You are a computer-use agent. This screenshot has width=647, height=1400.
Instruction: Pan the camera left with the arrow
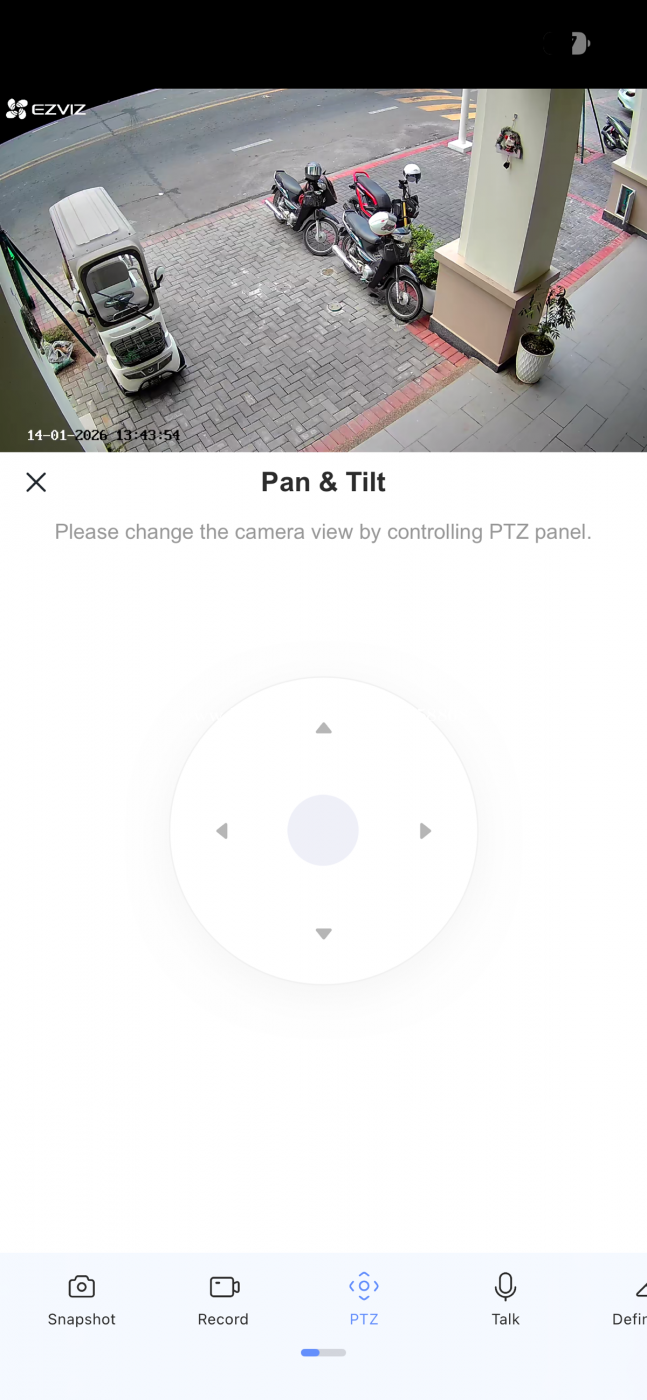[x=222, y=831]
